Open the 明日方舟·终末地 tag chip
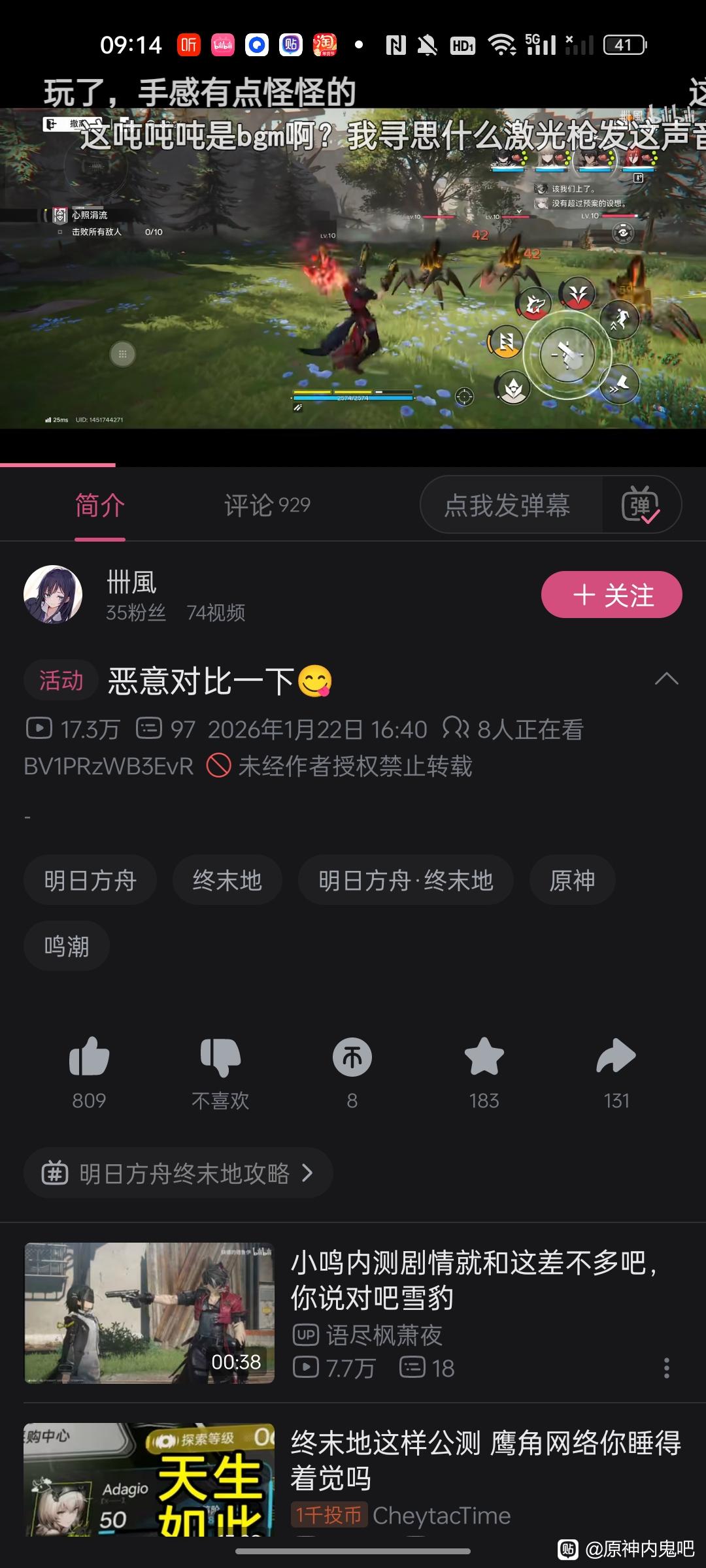 pos(405,880)
